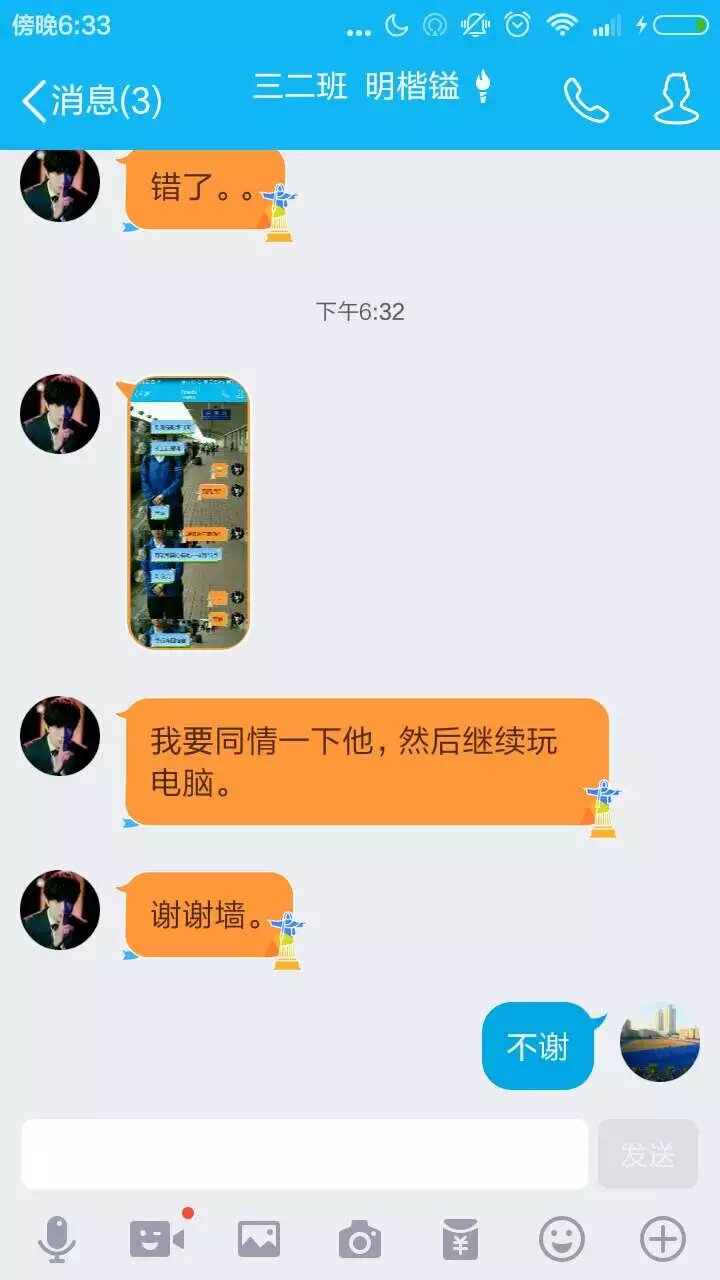Record a voice message with the microphone
Screen dimensions: 720x1280
57,1240
